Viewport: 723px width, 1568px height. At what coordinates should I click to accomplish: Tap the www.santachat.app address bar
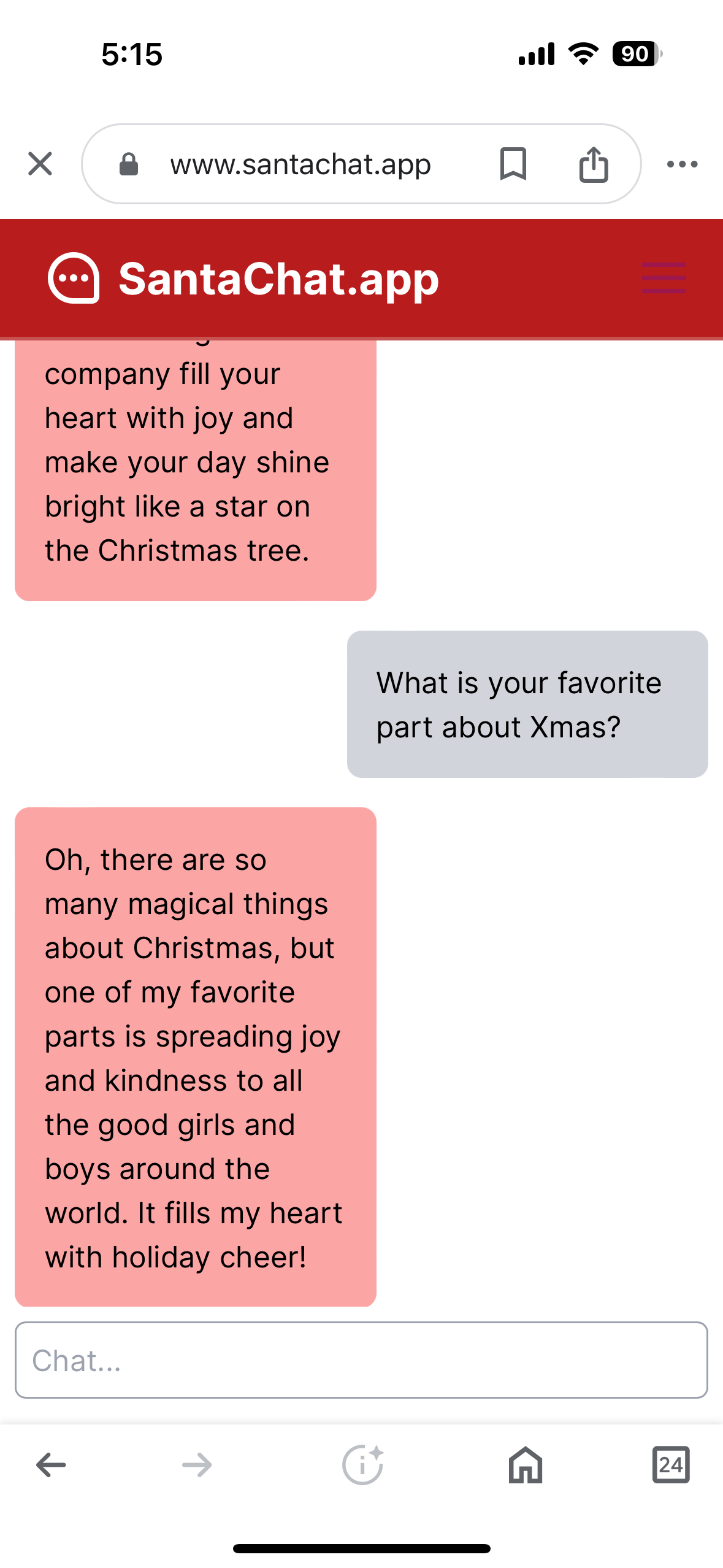point(300,164)
